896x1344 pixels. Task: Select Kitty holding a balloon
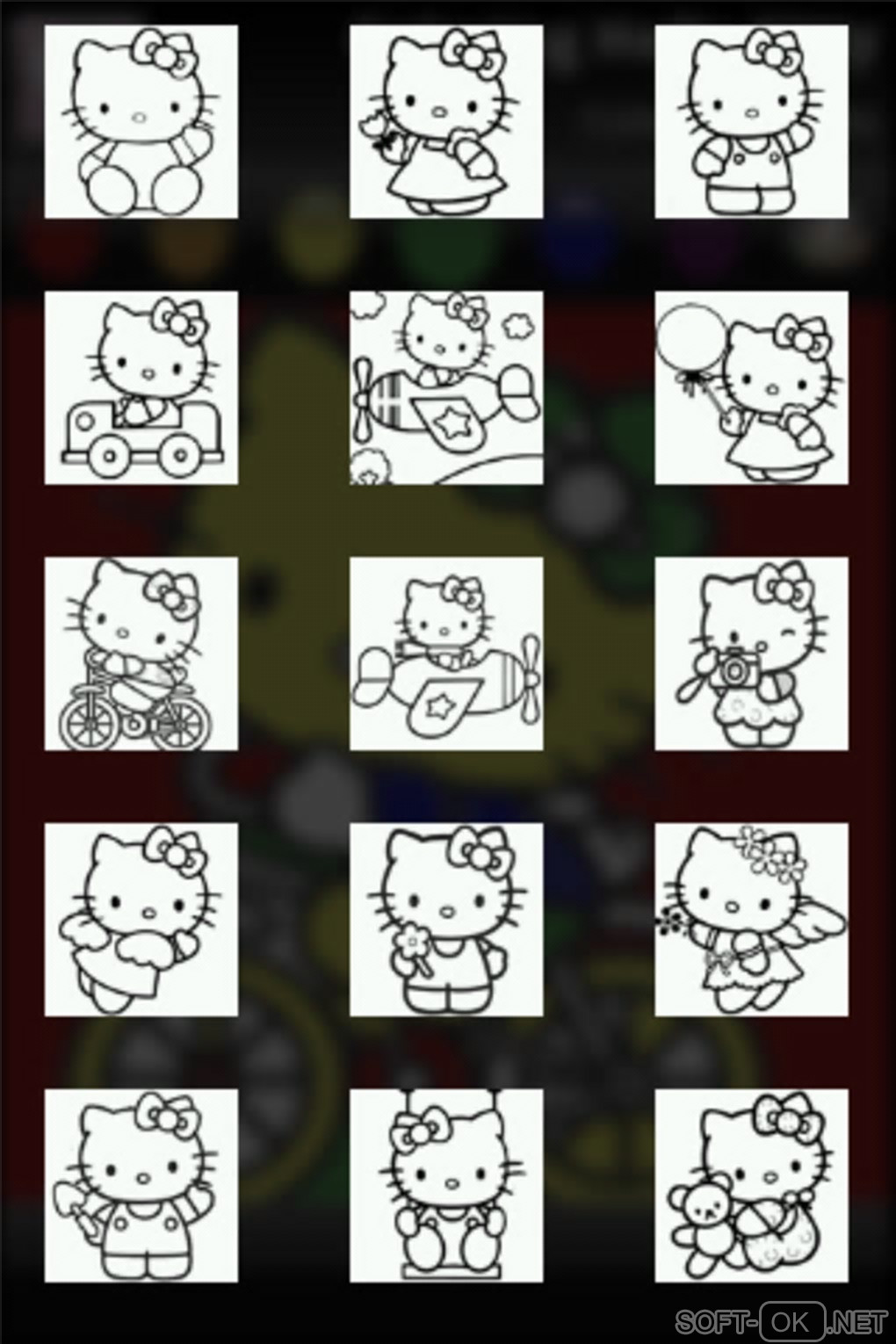pyautogui.click(x=751, y=387)
